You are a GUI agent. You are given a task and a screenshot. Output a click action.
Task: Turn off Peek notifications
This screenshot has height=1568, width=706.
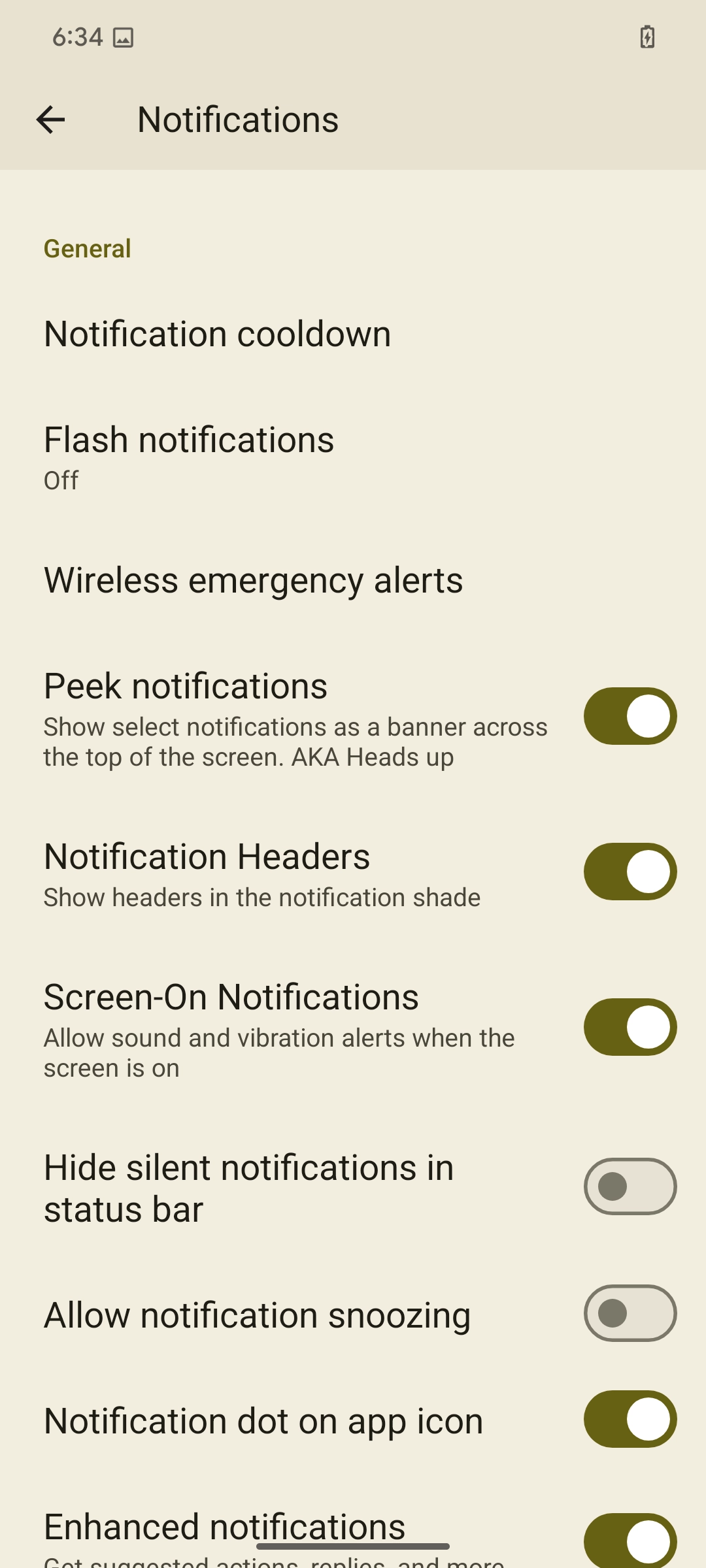tap(630, 716)
